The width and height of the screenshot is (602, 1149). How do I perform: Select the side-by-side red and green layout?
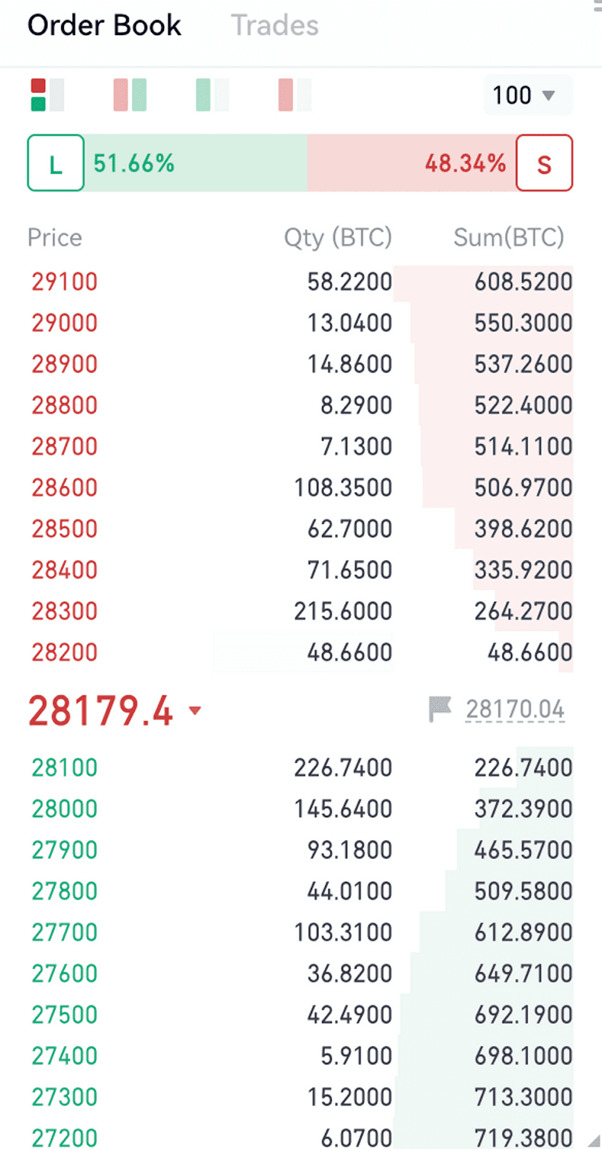pos(130,95)
